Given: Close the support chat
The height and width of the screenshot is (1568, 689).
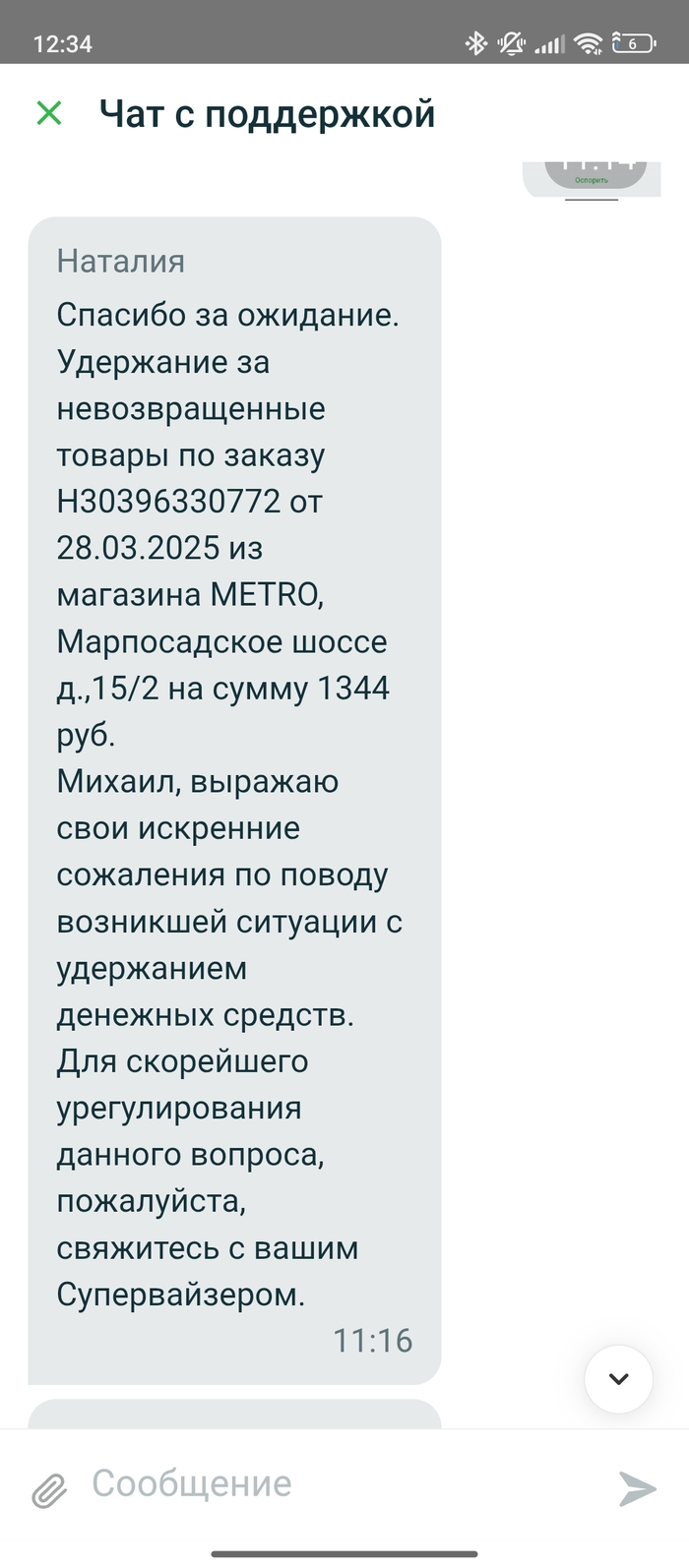Looking at the screenshot, I should coord(49,114).
